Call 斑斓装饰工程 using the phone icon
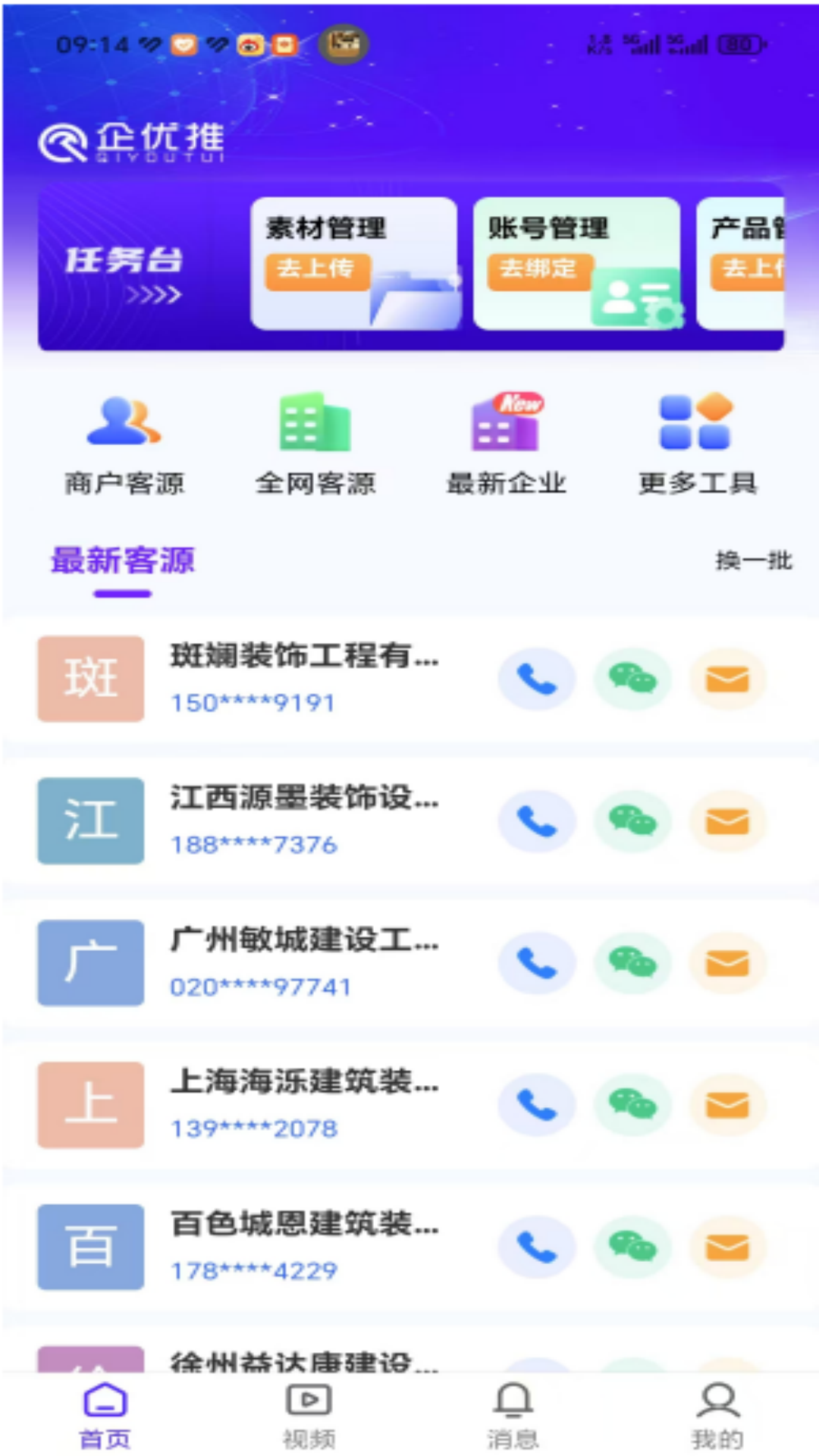 537,679
